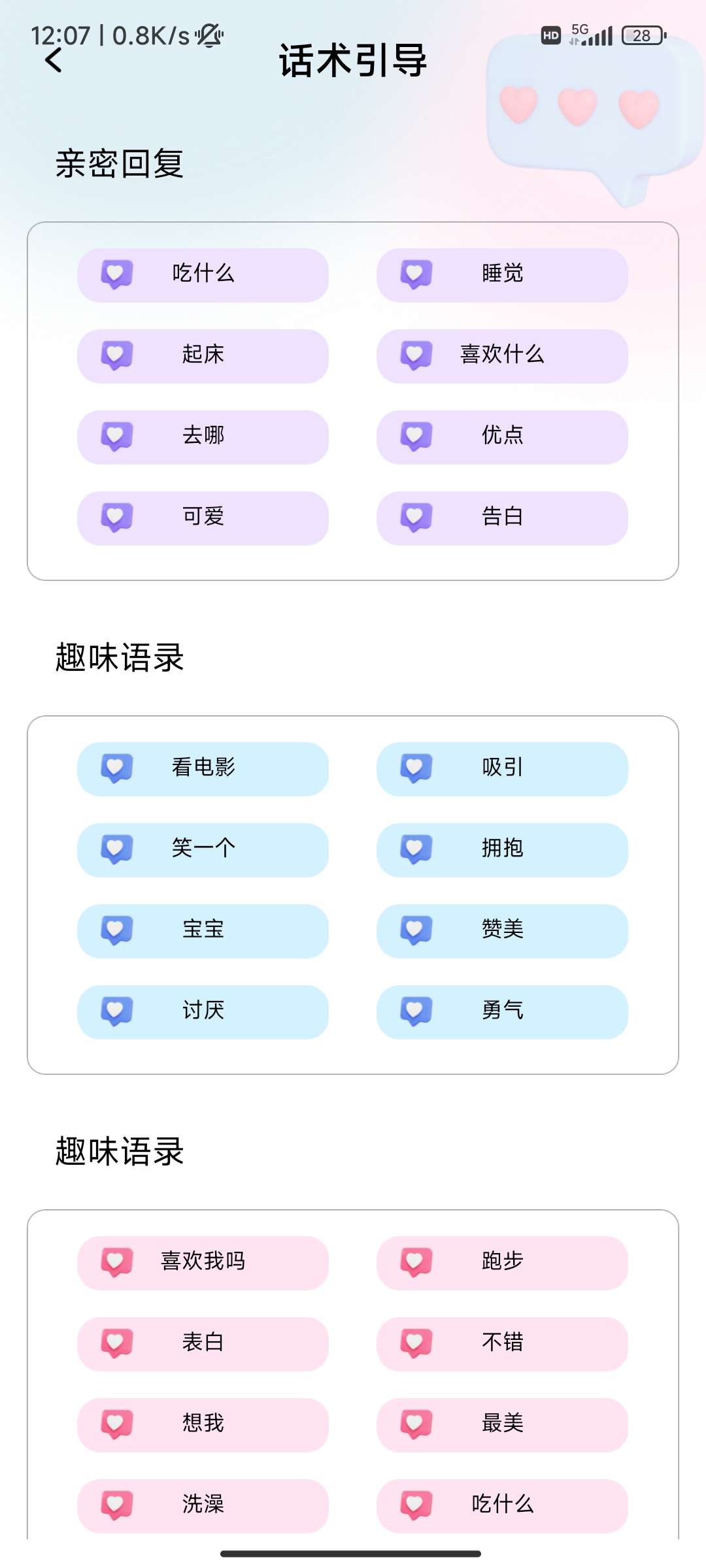This screenshot has height=1568, width=706.
Task: Tap the 表白 chip
Action: pyautogui.click(x=203, y=1343)
